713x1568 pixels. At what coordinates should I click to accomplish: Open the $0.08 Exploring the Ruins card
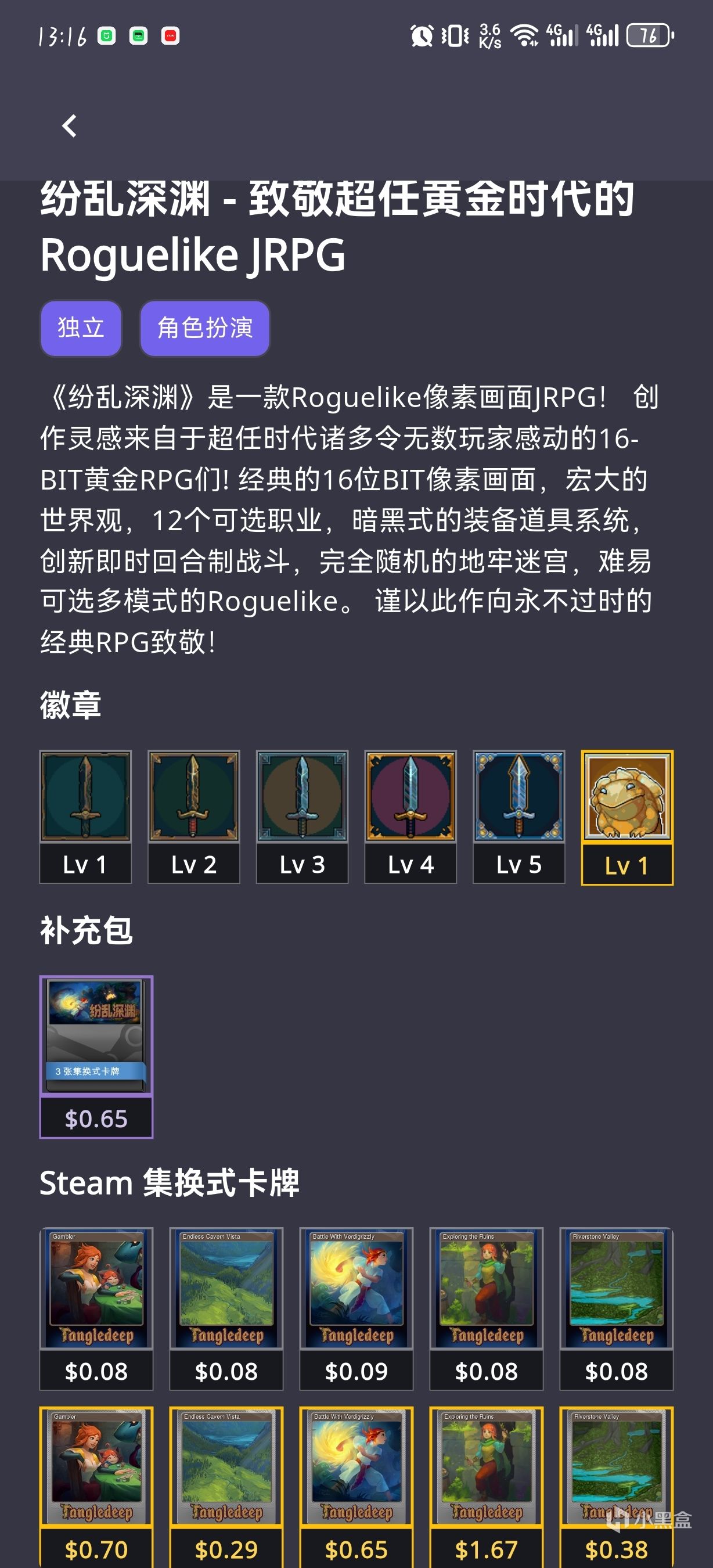[486, 1307]
